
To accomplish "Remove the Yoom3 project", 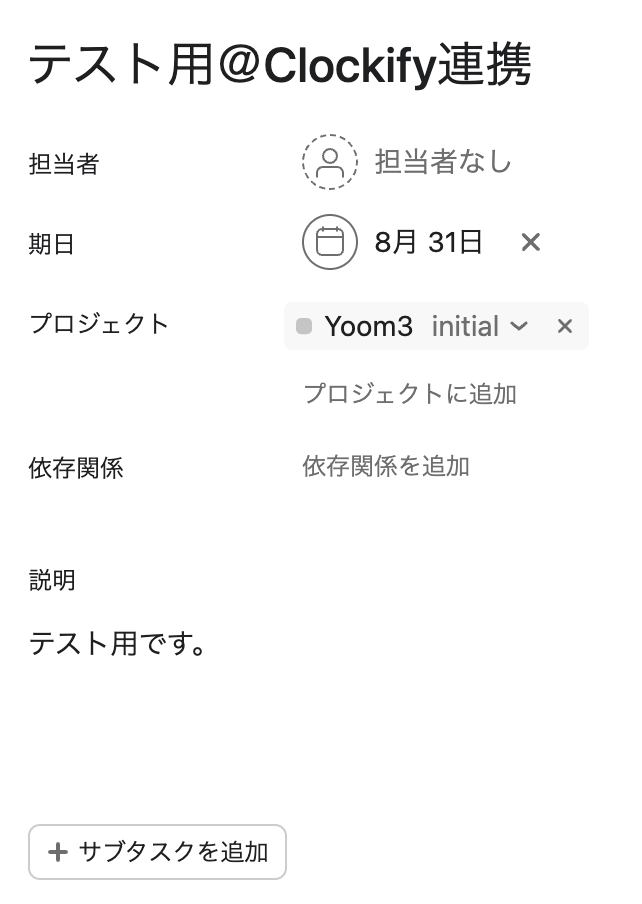I will tap(565, 326).
